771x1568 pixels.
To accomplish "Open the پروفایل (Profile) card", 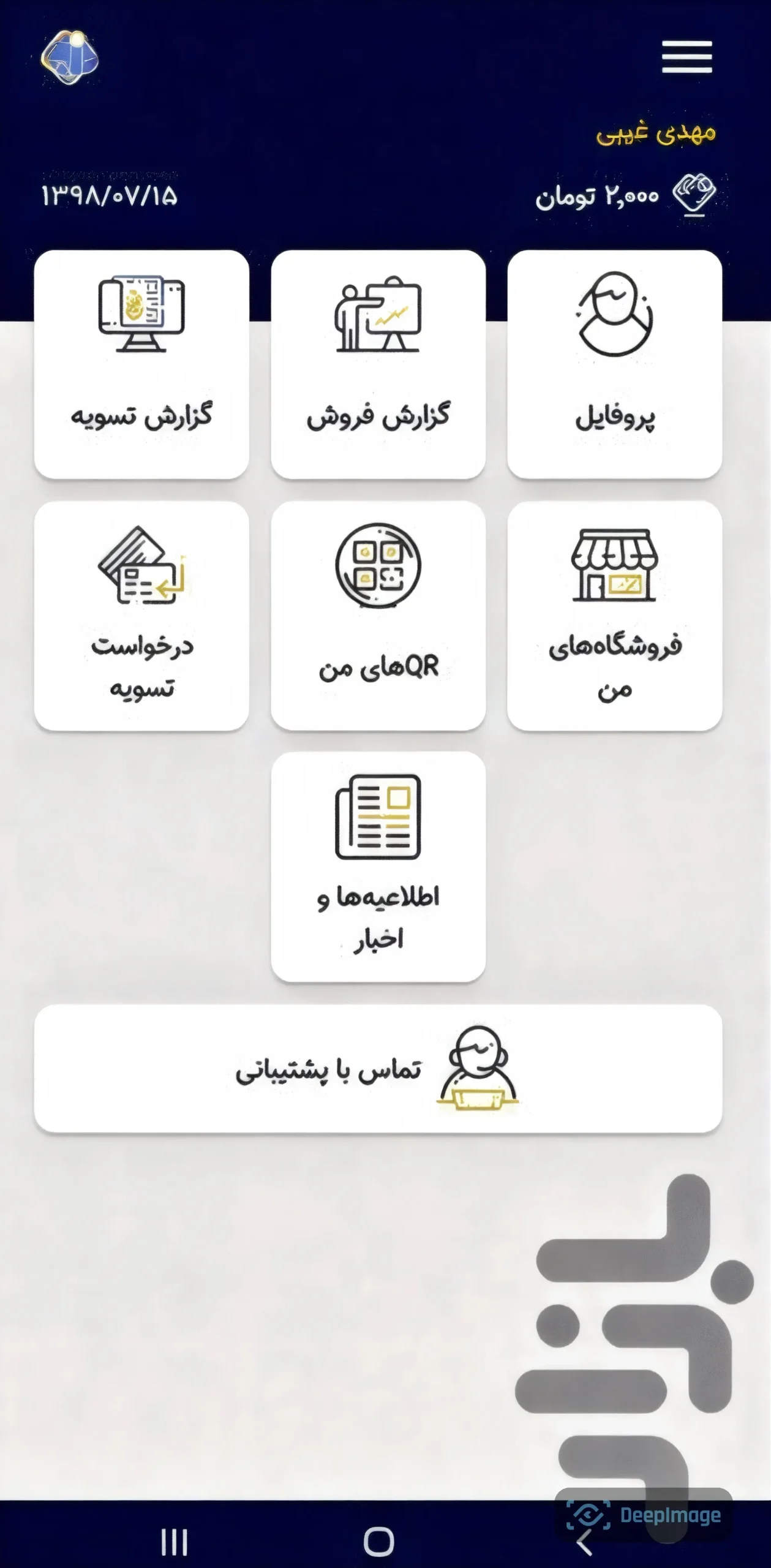I will tap(614, 364).
